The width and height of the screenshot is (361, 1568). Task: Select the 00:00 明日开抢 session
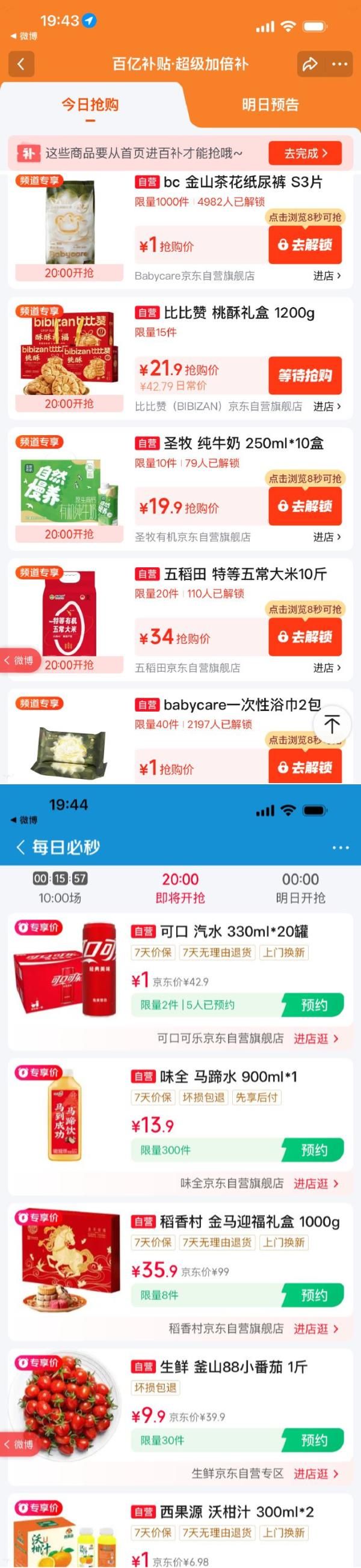click(x=300, y=888)
